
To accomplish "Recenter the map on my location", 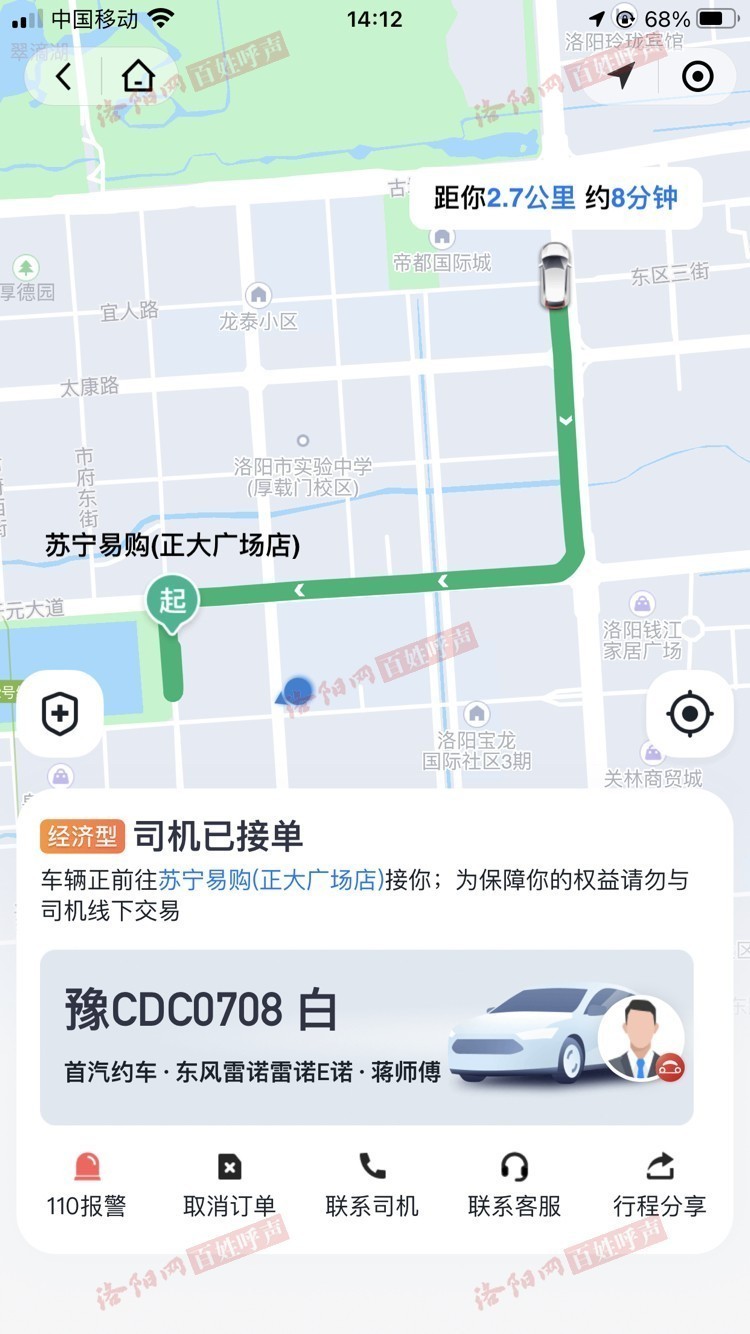I will [689, 714].
